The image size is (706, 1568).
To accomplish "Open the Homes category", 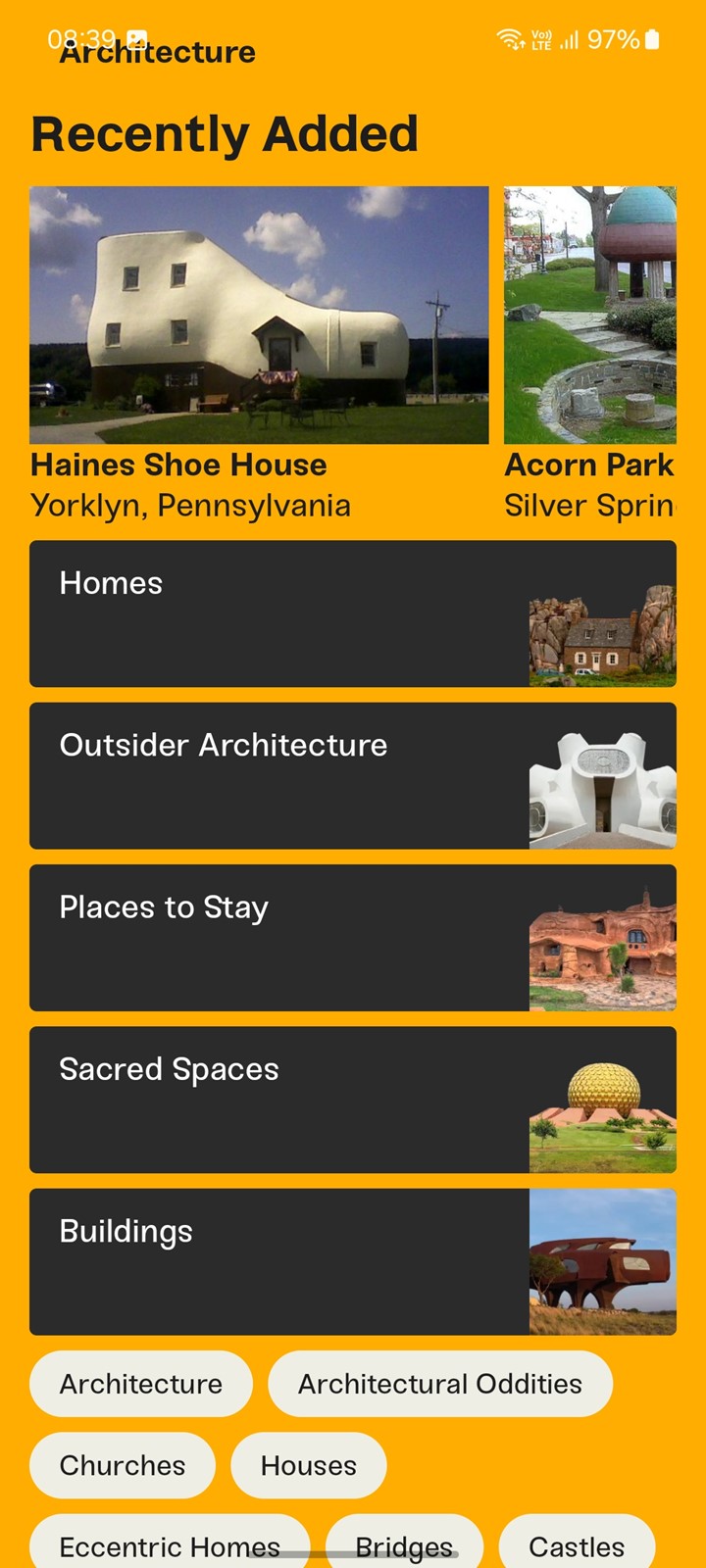I will (x=353, y=613).
